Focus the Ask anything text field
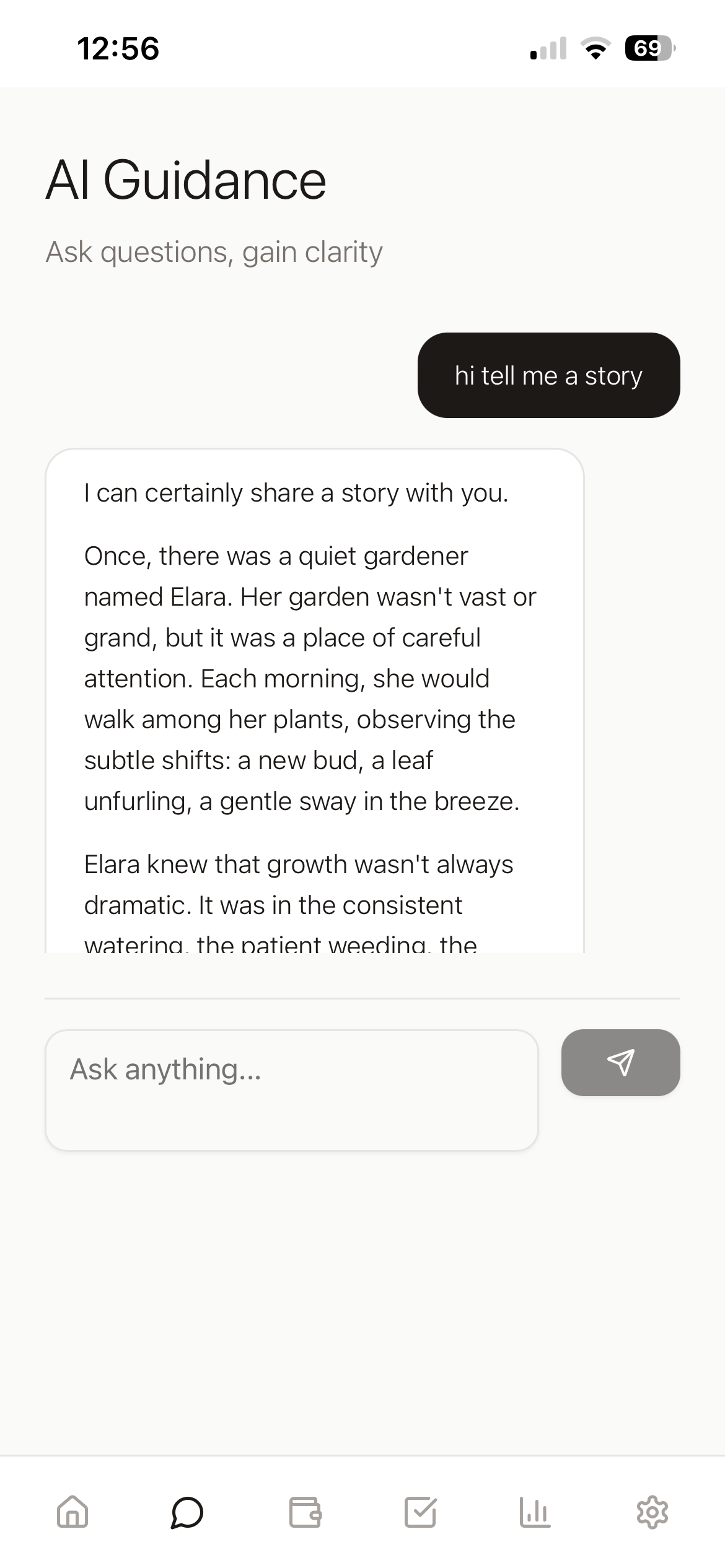 [x=291, y=1090]
